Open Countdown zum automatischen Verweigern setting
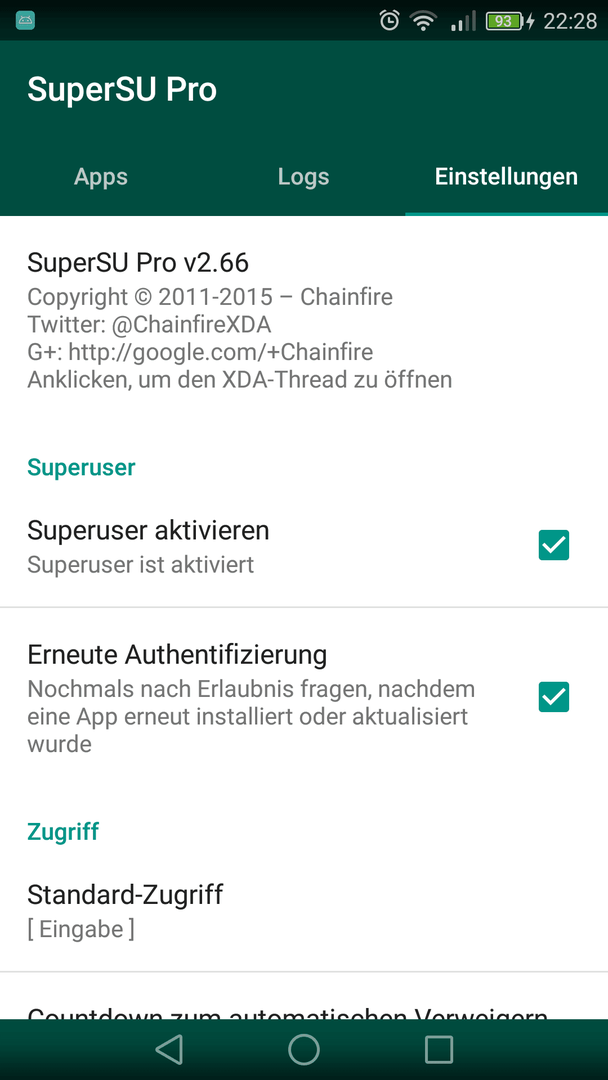608x1080 pixels. [304, 1004]
